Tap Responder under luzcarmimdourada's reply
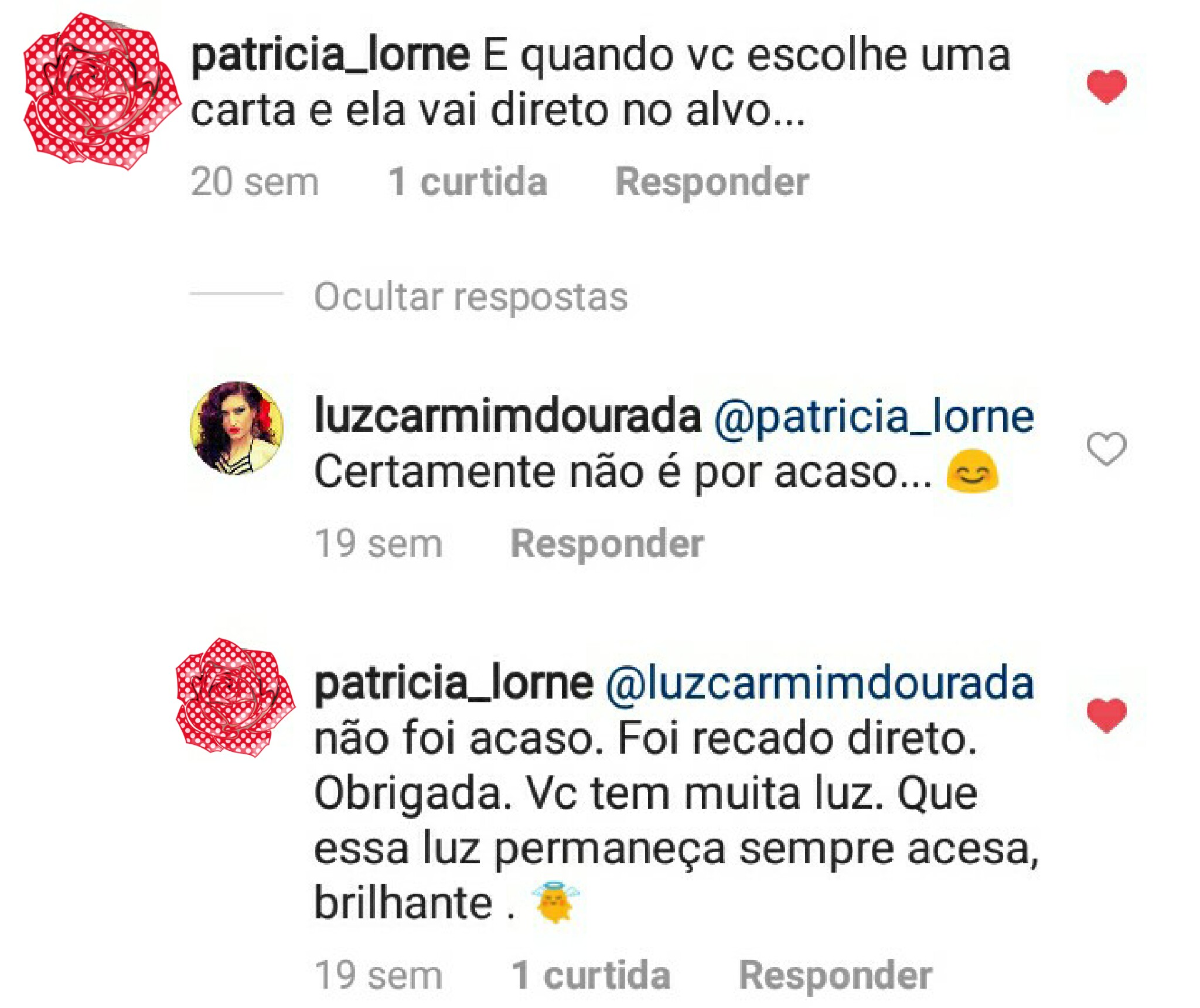The width and height of the screenshot is (1200, 1008). click(607, 543)
